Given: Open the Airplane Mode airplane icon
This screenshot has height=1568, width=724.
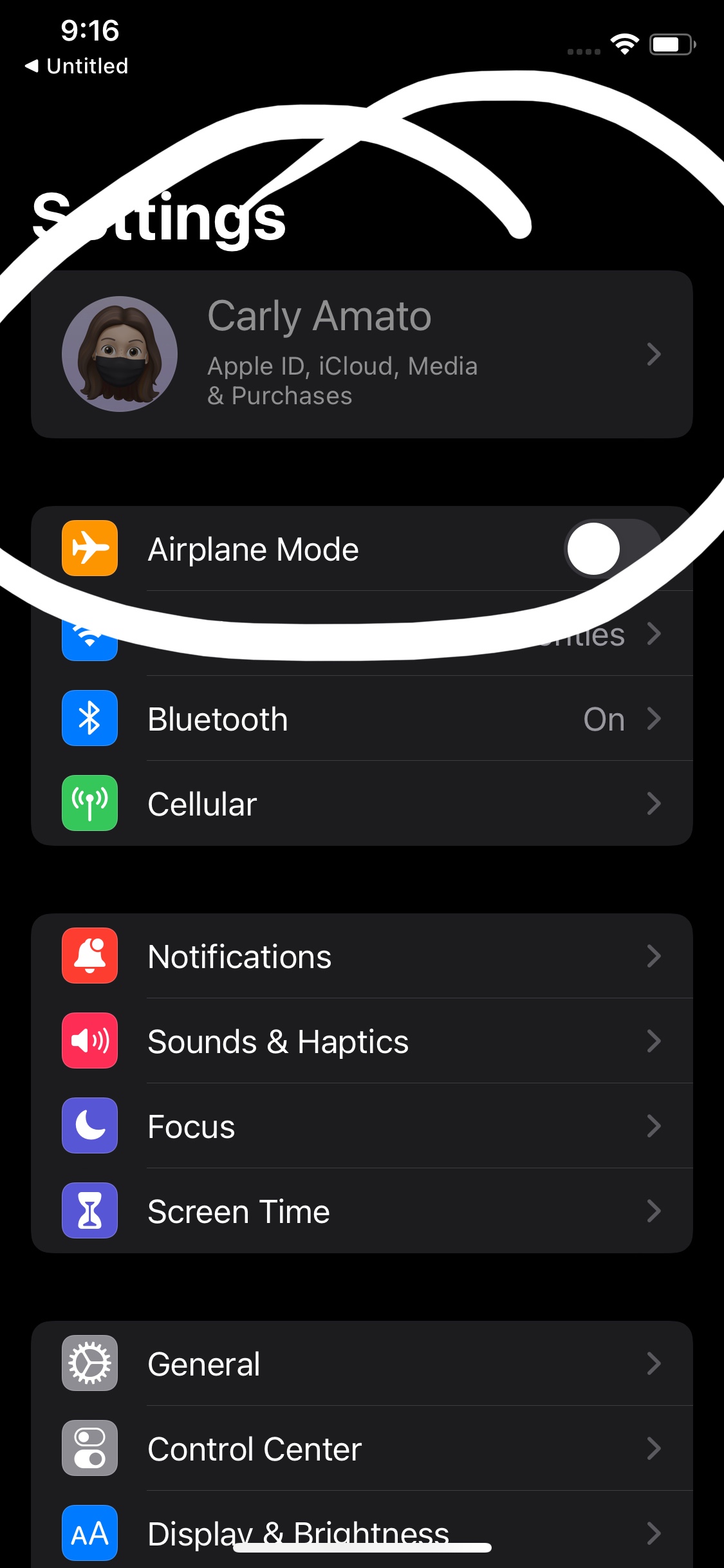Looking at the screenshot, I should click(x=89, y=548).
